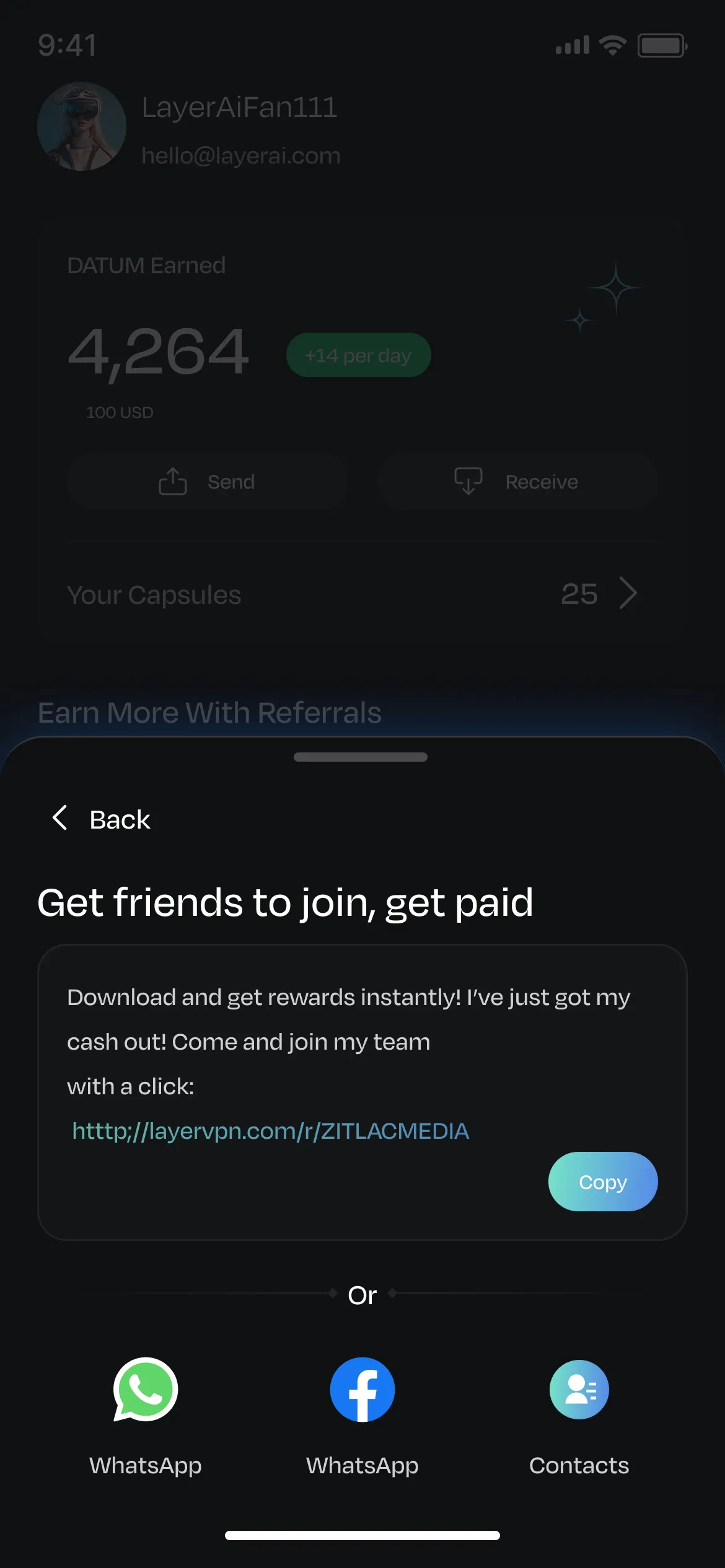Share the invite via the green WhatsApp icon
The image size is (725, 1568).
coord(146,1390)
